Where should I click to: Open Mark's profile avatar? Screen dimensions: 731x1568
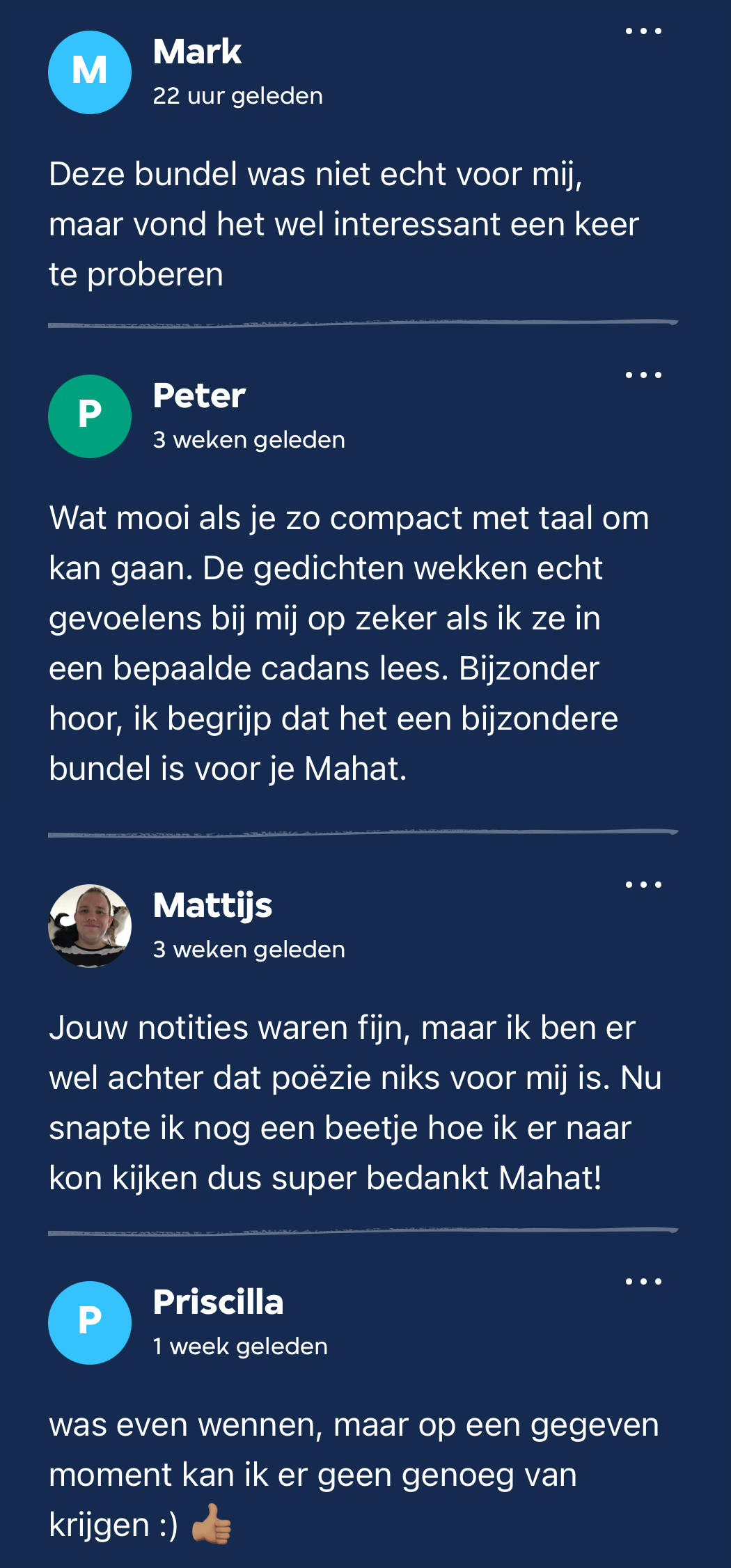pos(90,72)
